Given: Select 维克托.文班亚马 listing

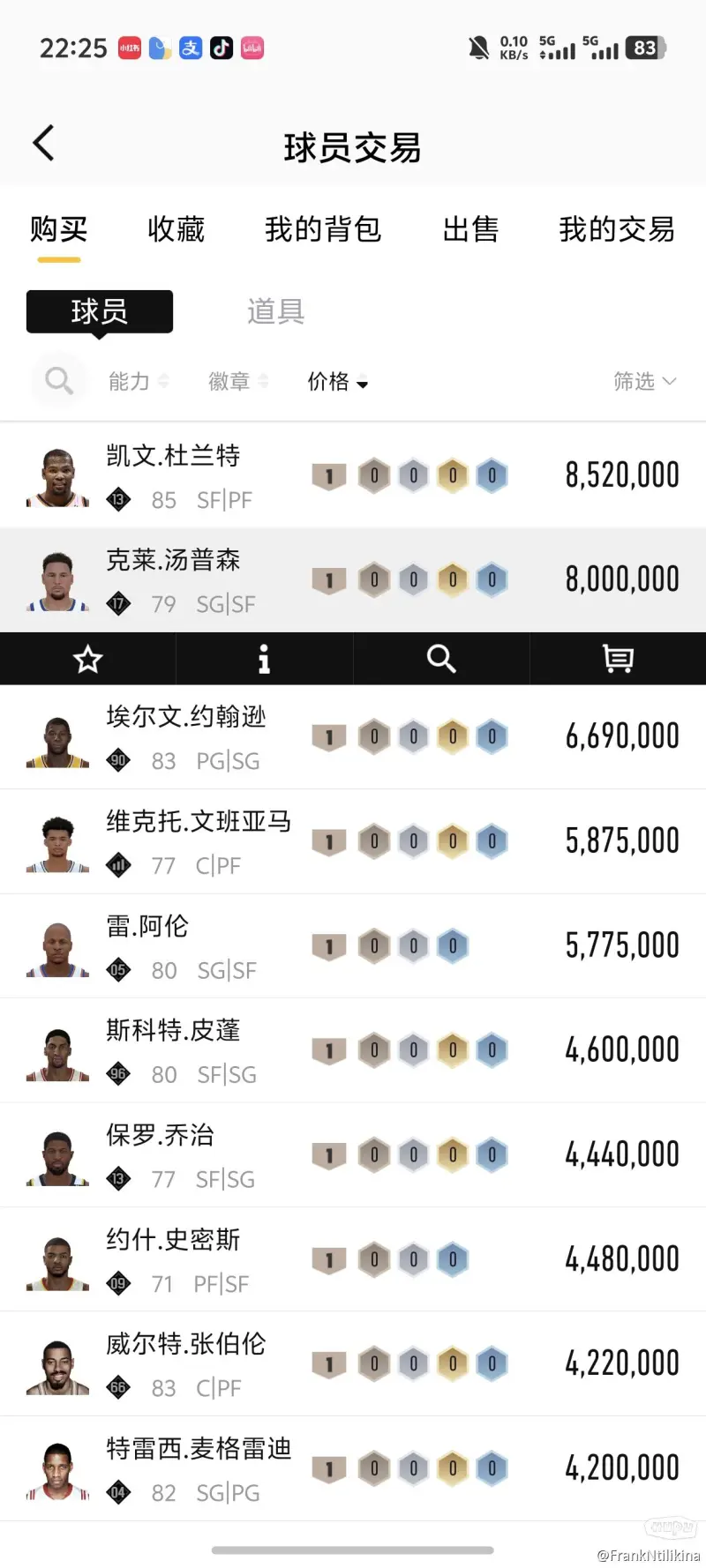Looking at the screenshot, I should [x=353, y=841].
